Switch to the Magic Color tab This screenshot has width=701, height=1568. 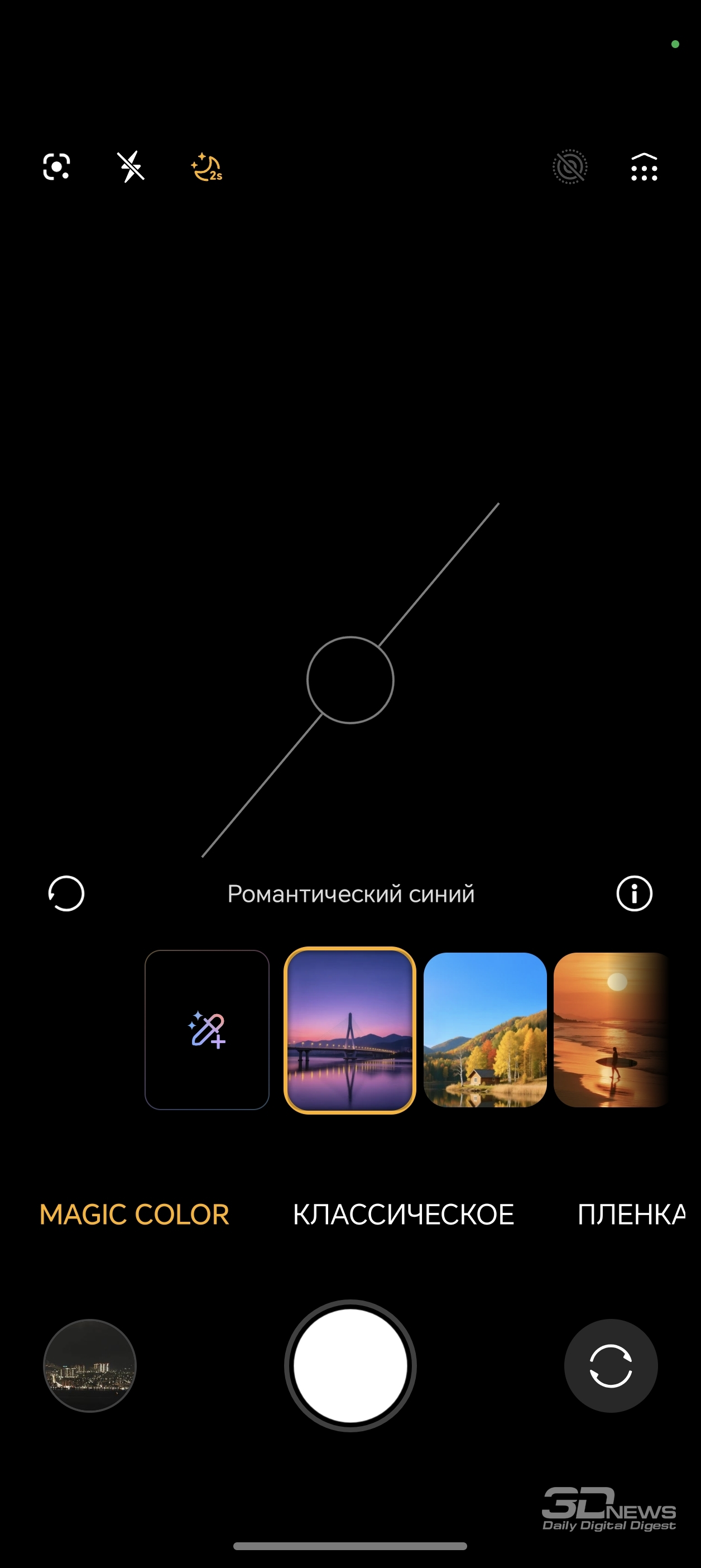[x=135, y=1215]
